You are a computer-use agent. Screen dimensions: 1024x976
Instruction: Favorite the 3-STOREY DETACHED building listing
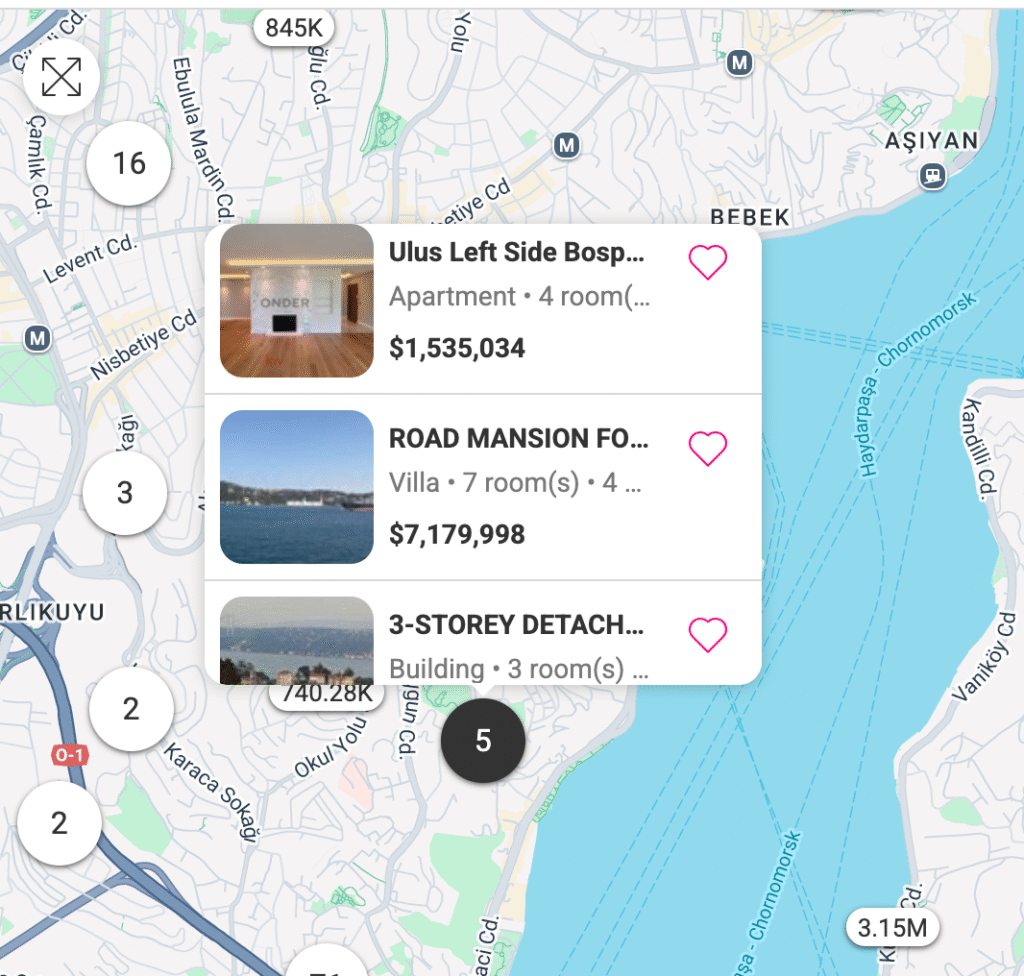point(707,634)
